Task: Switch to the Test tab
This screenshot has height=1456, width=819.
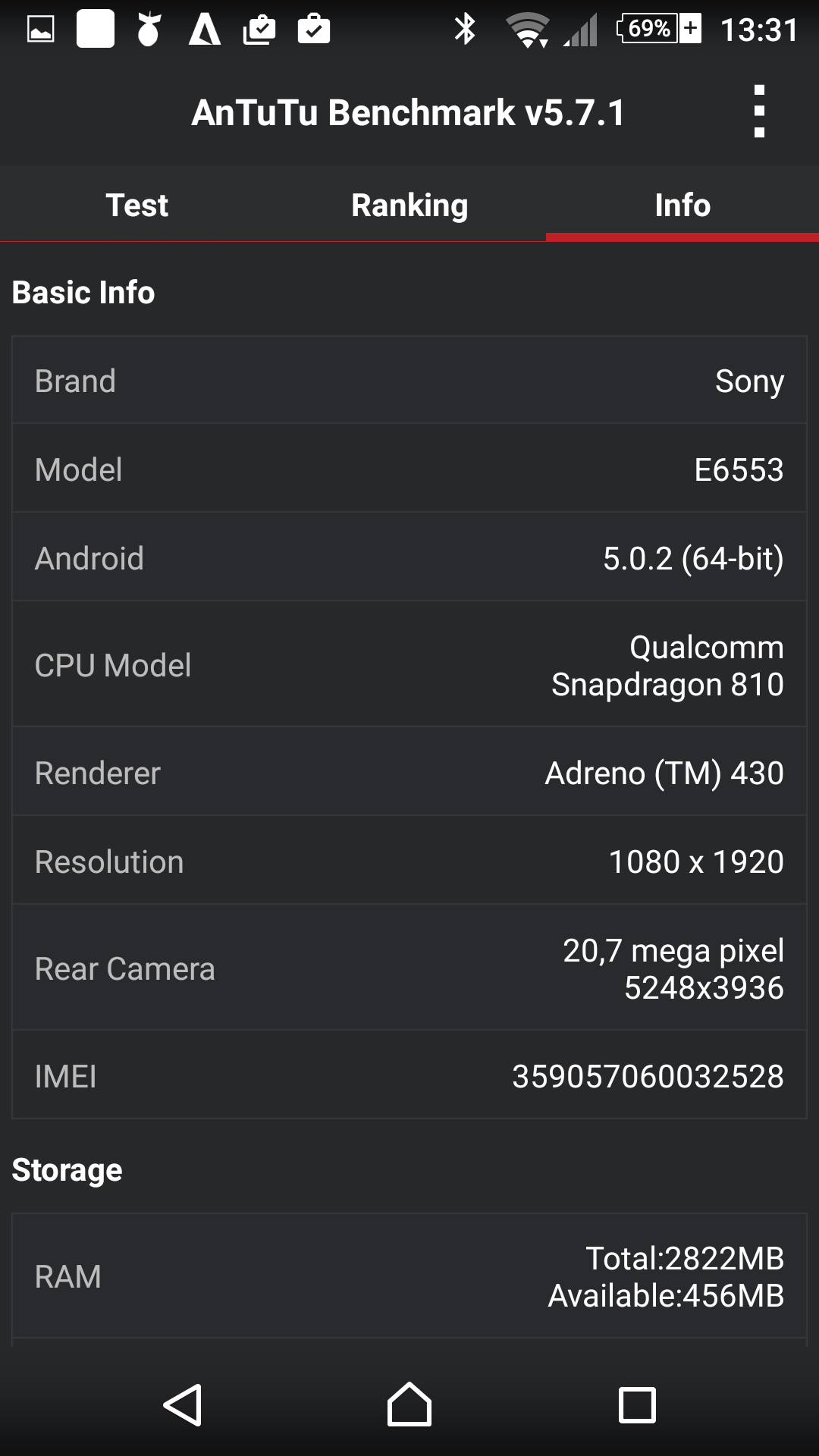Action: click(136, 205)
